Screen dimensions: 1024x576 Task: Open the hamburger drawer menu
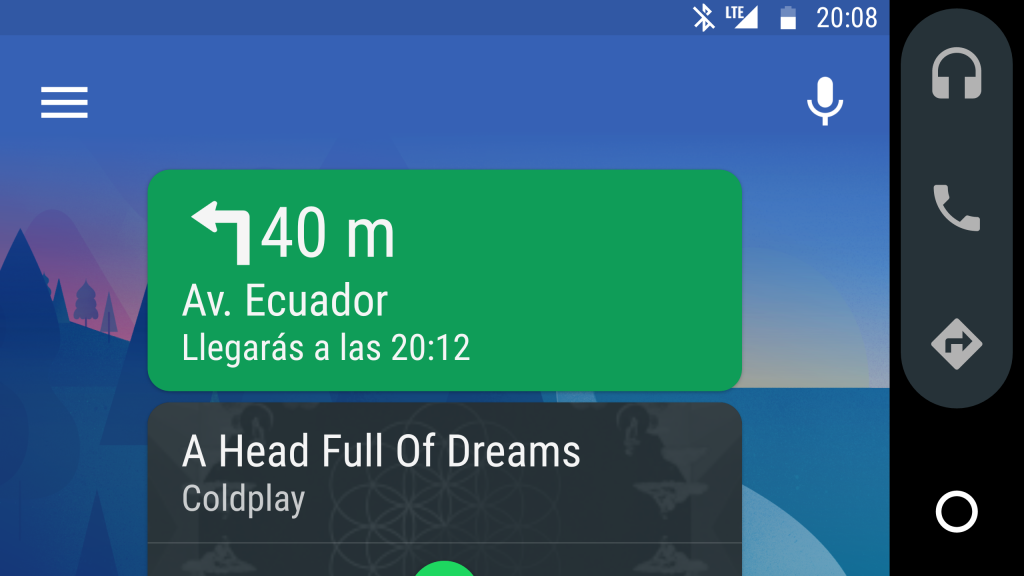64,102
